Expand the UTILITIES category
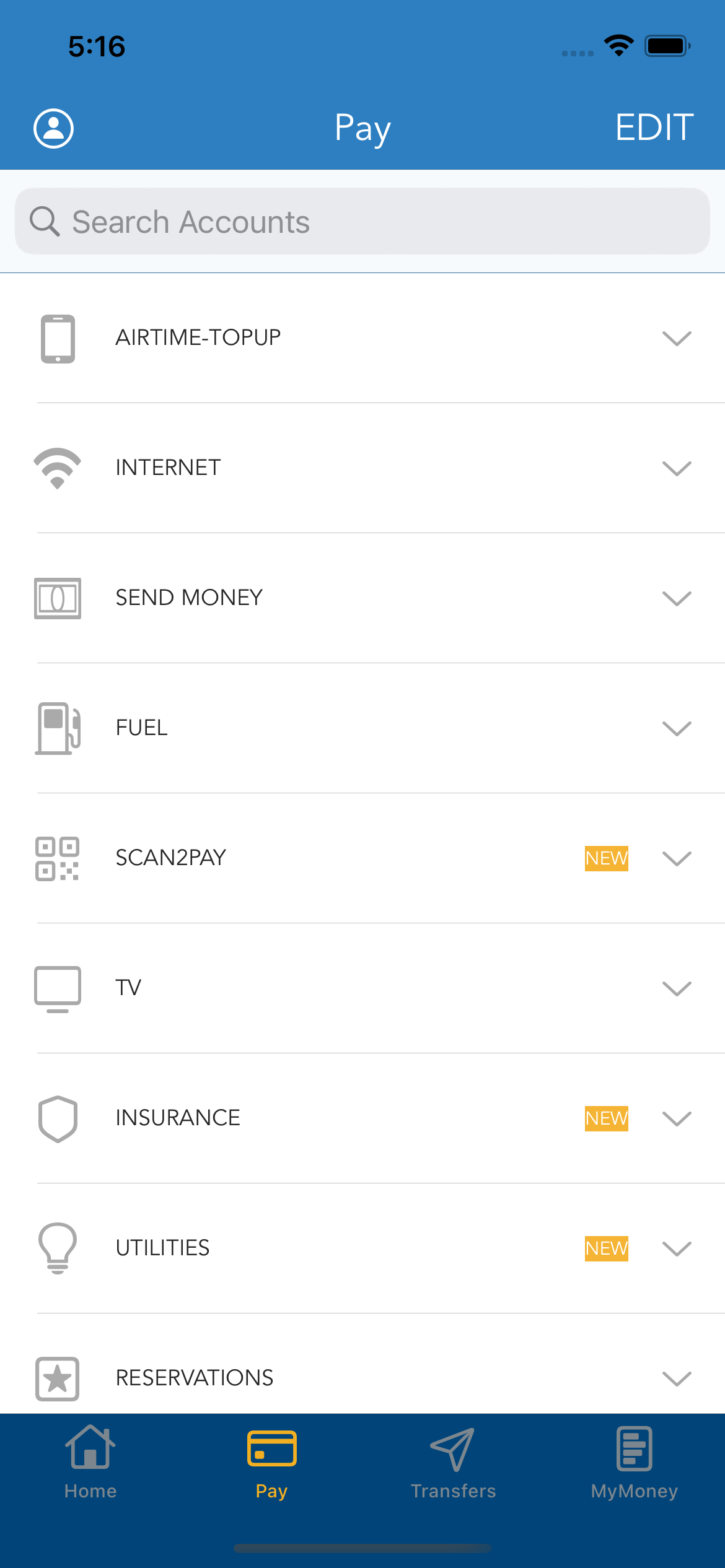Screen dimensions: 725x1568 point(362,1248)
